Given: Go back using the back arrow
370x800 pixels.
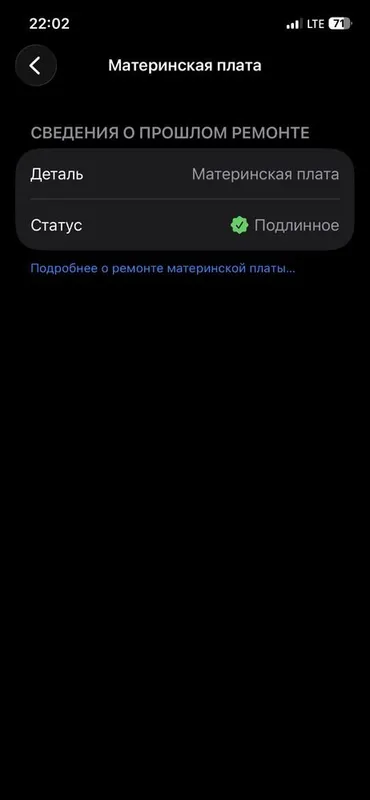Looking at the screenshot, I should (36, 65).
